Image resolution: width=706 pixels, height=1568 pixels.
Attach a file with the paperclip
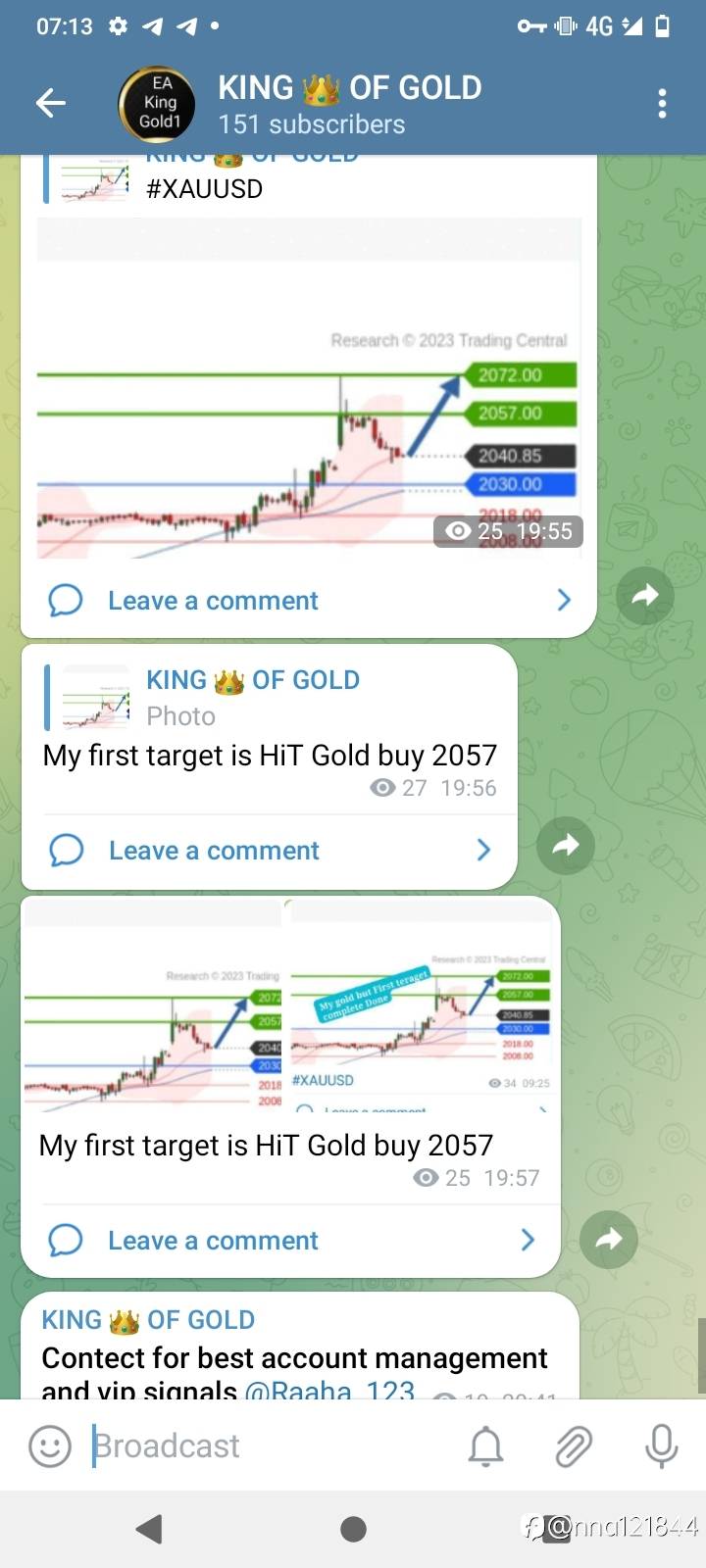click(x=574, y=1445)
